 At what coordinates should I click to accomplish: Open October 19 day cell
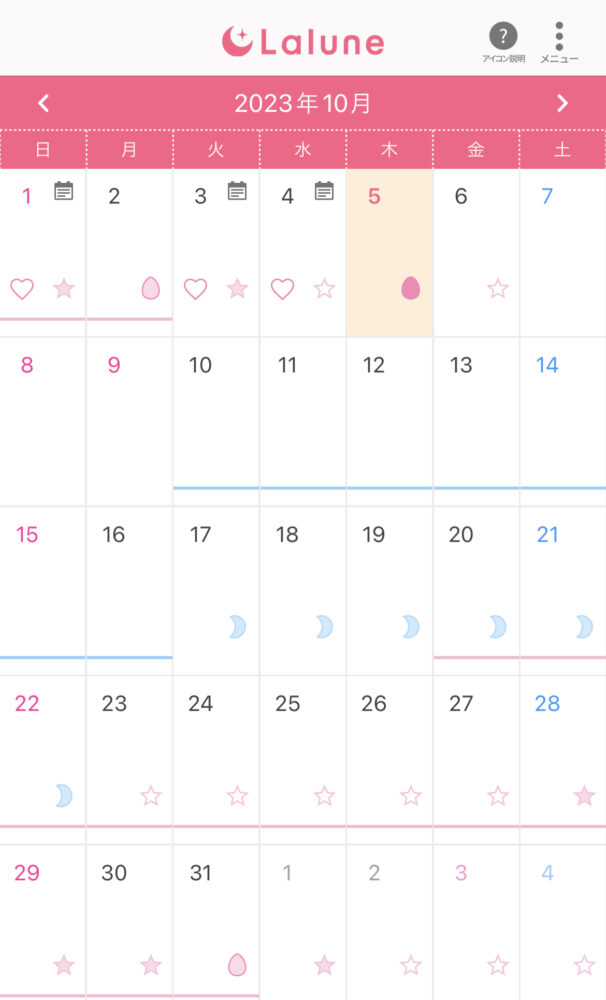click(389, 591)
